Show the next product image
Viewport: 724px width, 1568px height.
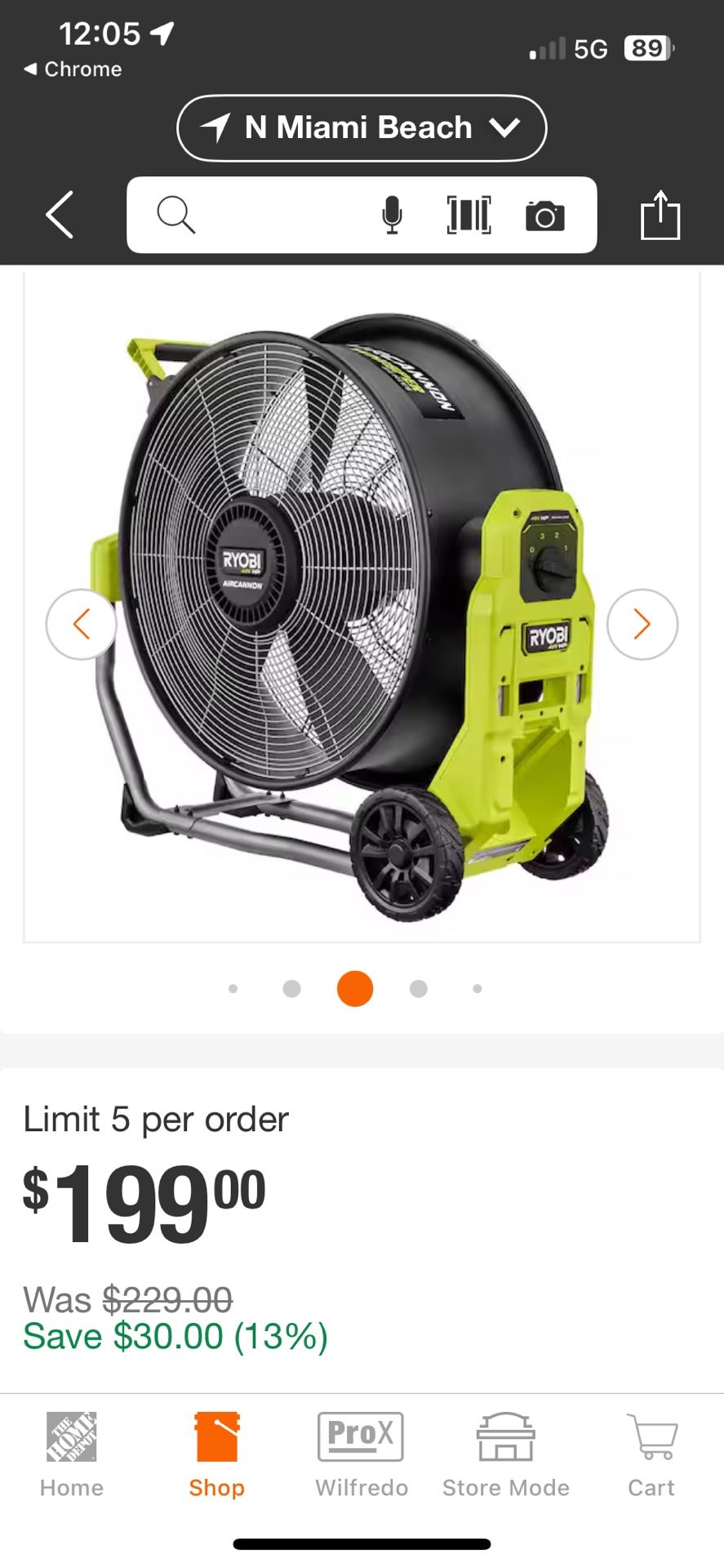tap(642, 625)
